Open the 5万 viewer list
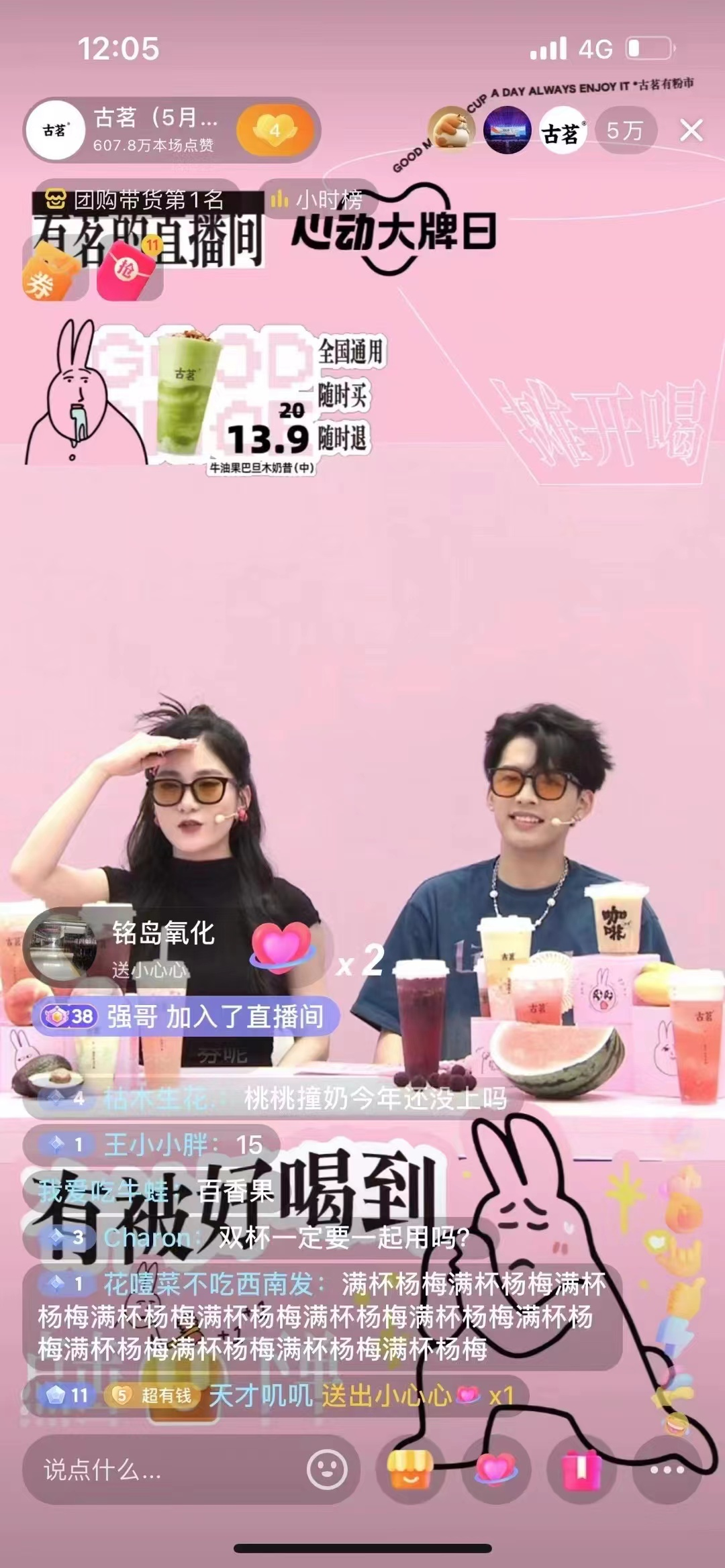 pos(624,131)
